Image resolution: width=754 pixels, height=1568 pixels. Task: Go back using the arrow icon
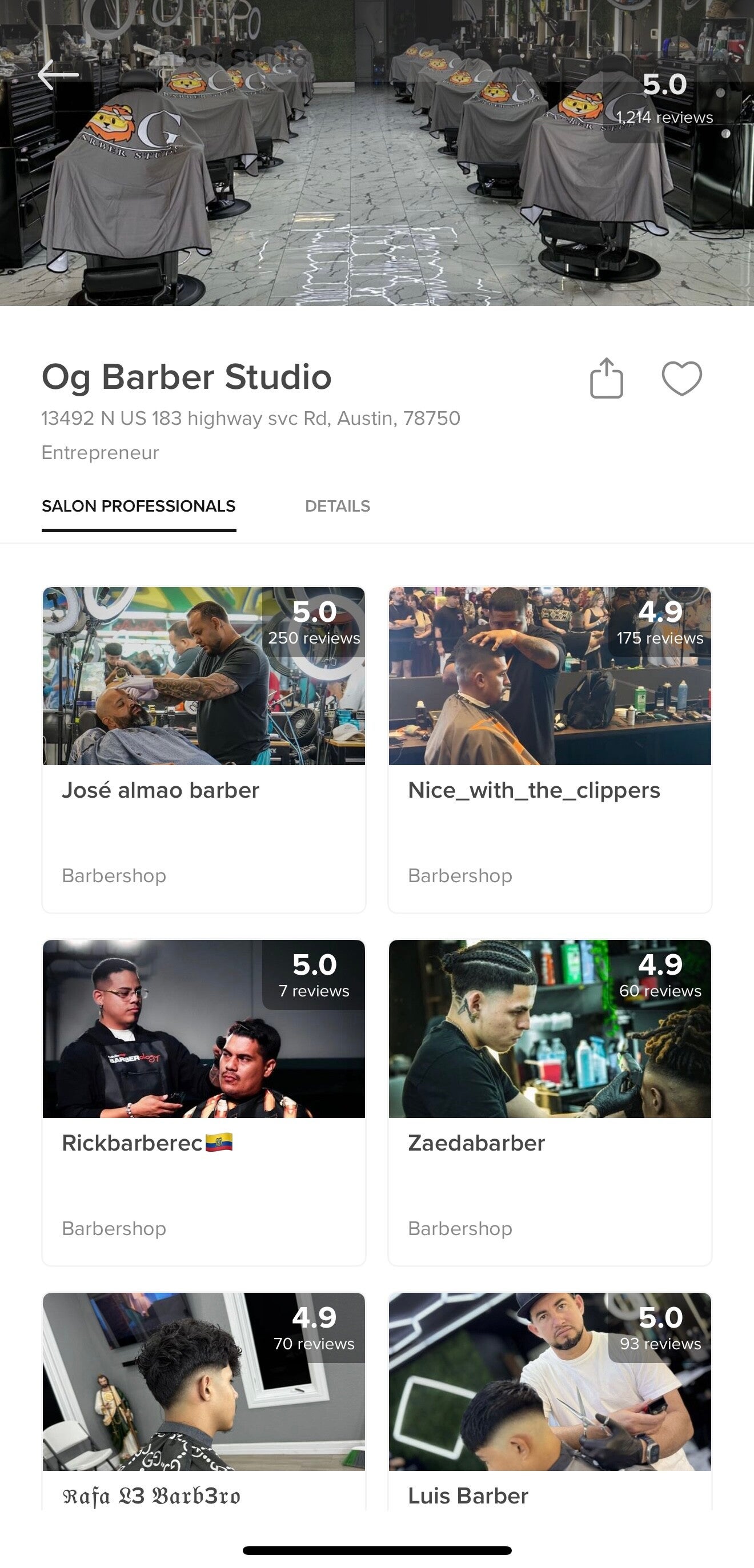(58, 75)
